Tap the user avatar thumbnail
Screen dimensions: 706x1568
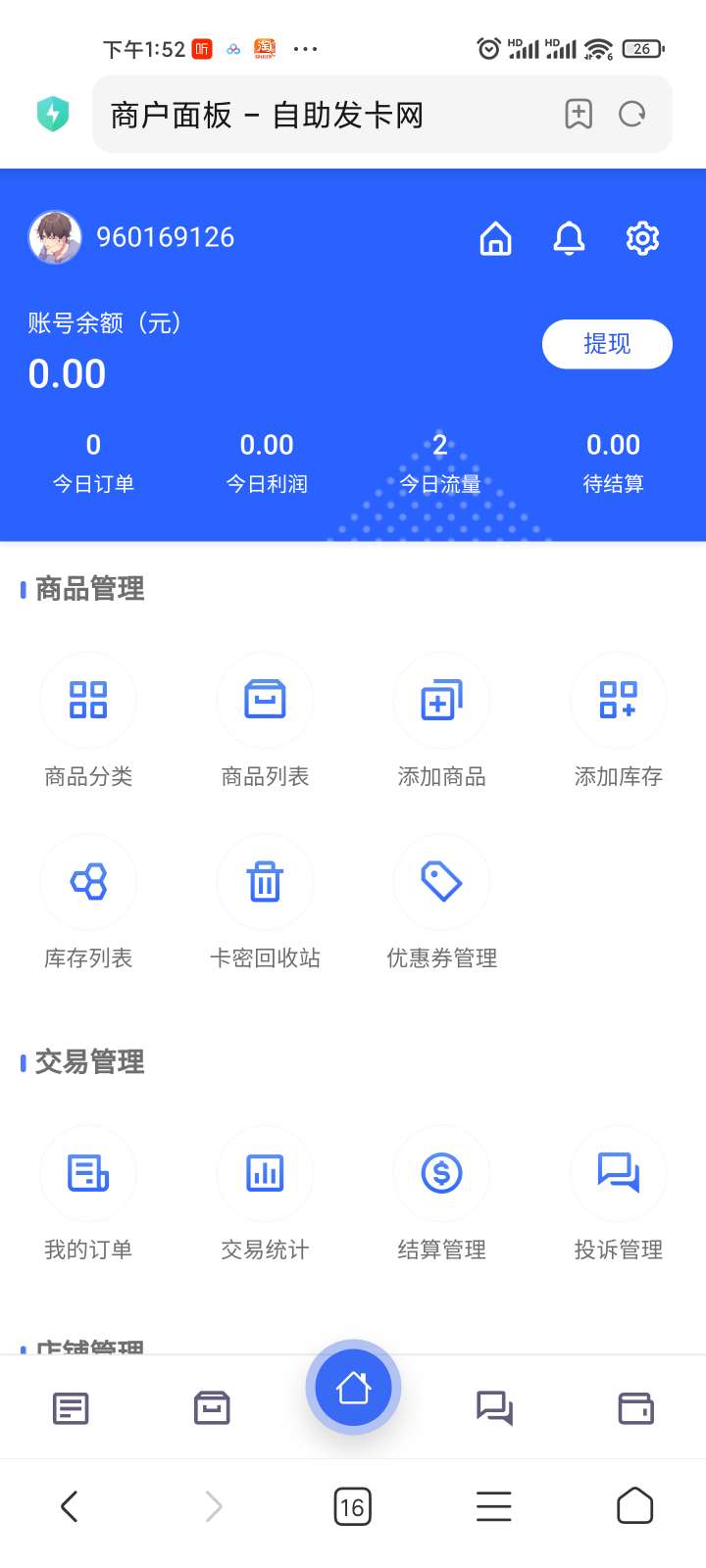(x=54, y=236)
